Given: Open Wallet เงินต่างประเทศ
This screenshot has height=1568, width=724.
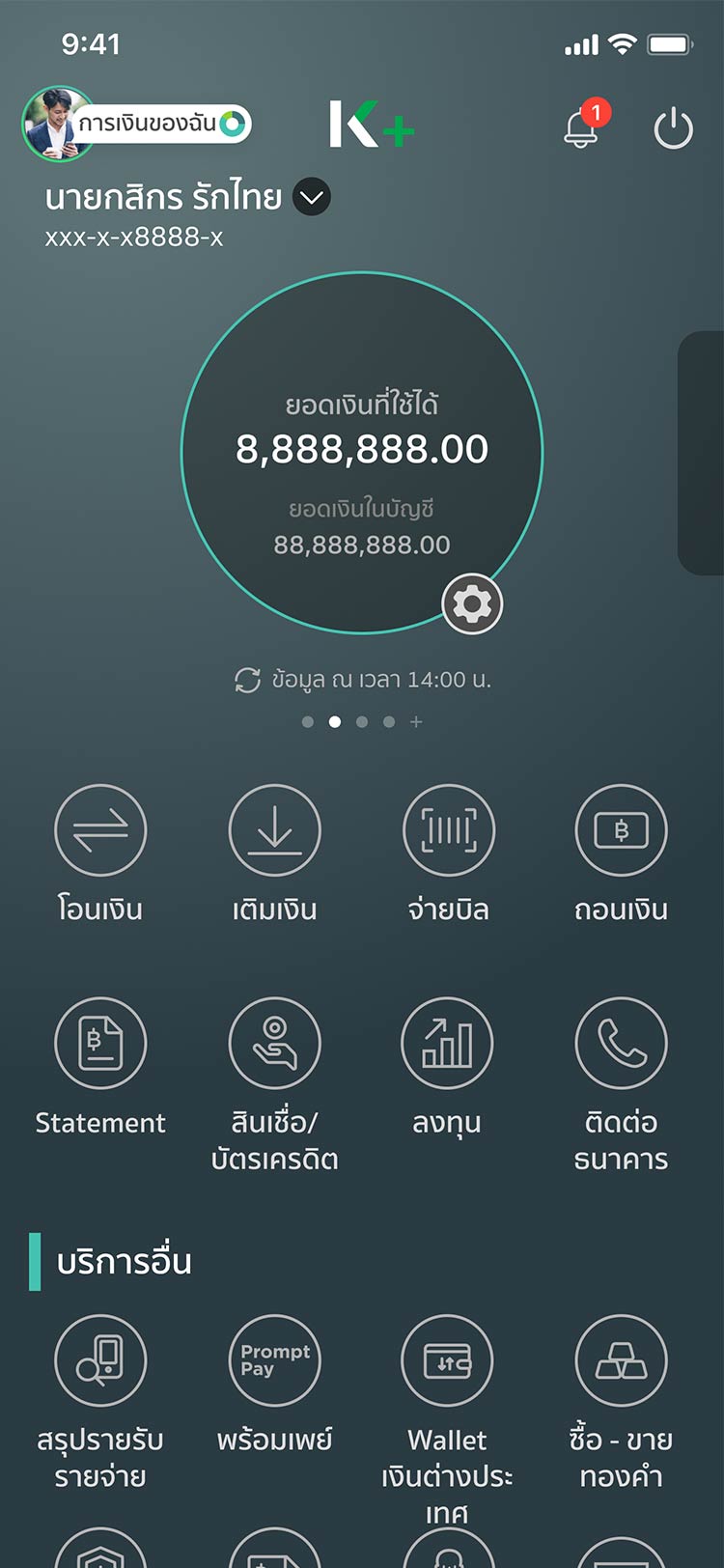Looking at the screenshot, I should [x=447, y=1360].
